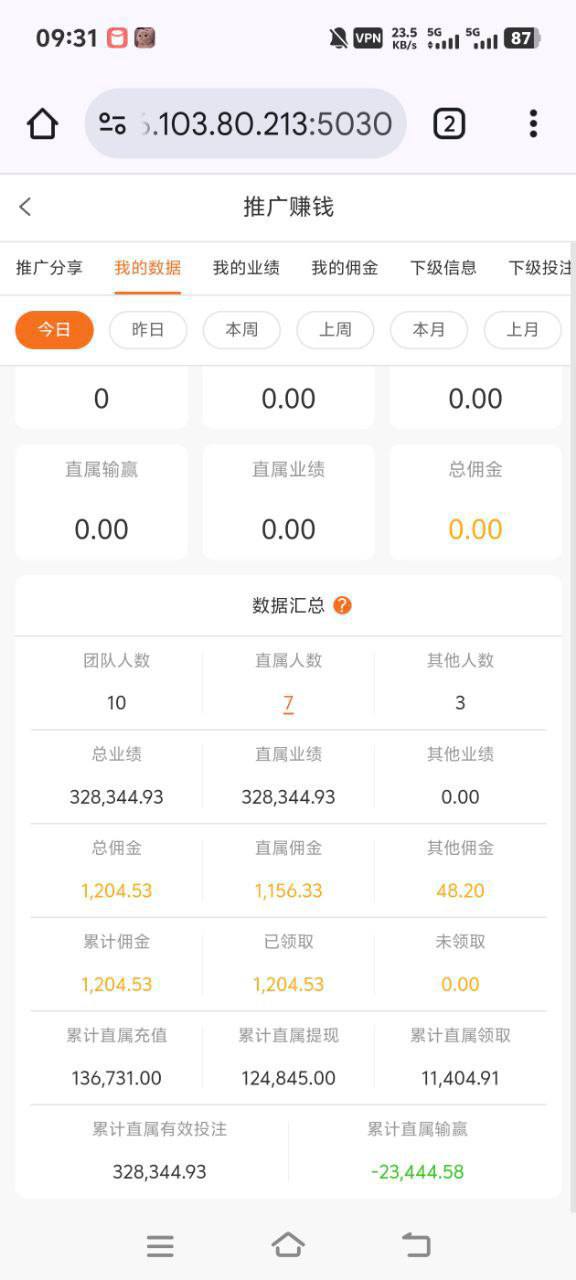576x1280 pixels.
Task: Switch to the 下级信息 tab
Action: 443,268
